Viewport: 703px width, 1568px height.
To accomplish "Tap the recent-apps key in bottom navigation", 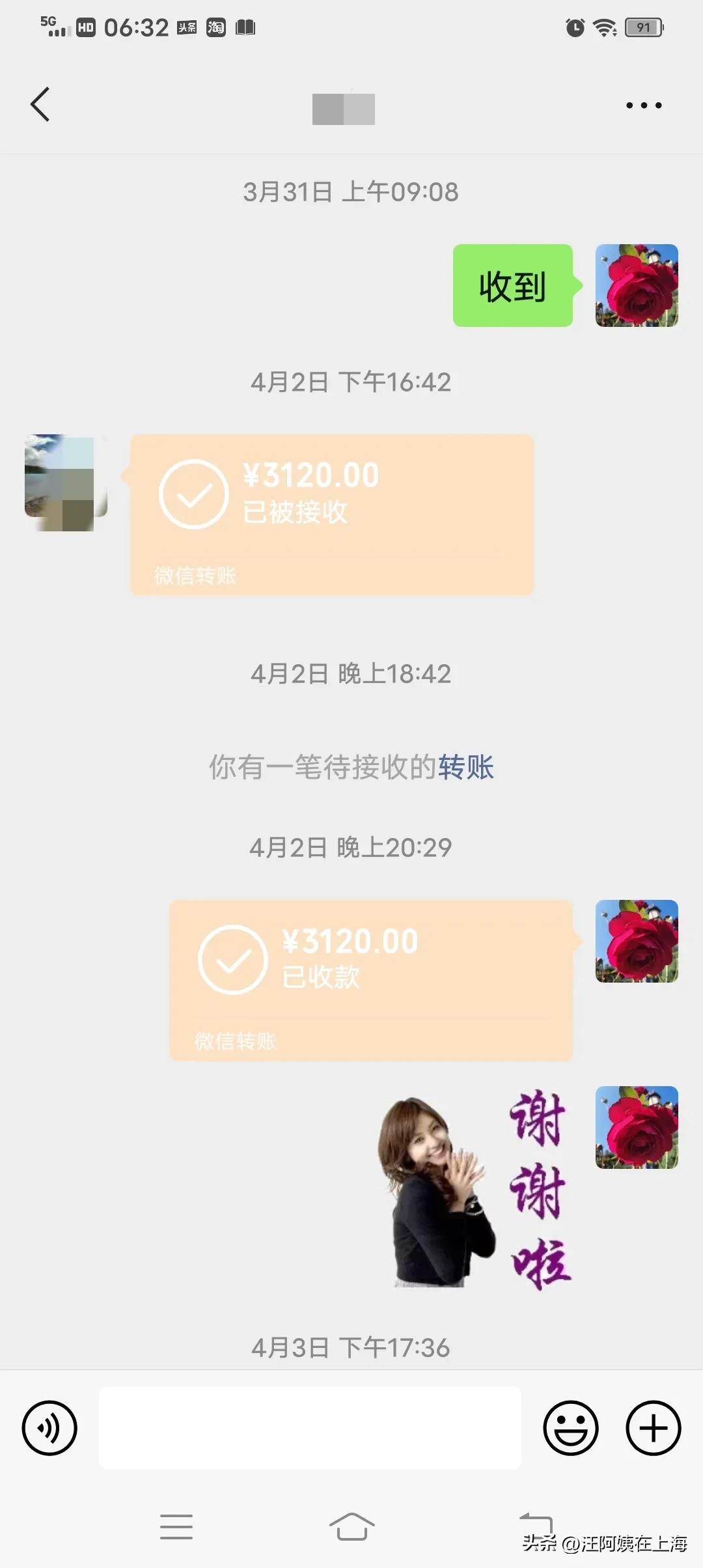I will [x=176, y=1524].
